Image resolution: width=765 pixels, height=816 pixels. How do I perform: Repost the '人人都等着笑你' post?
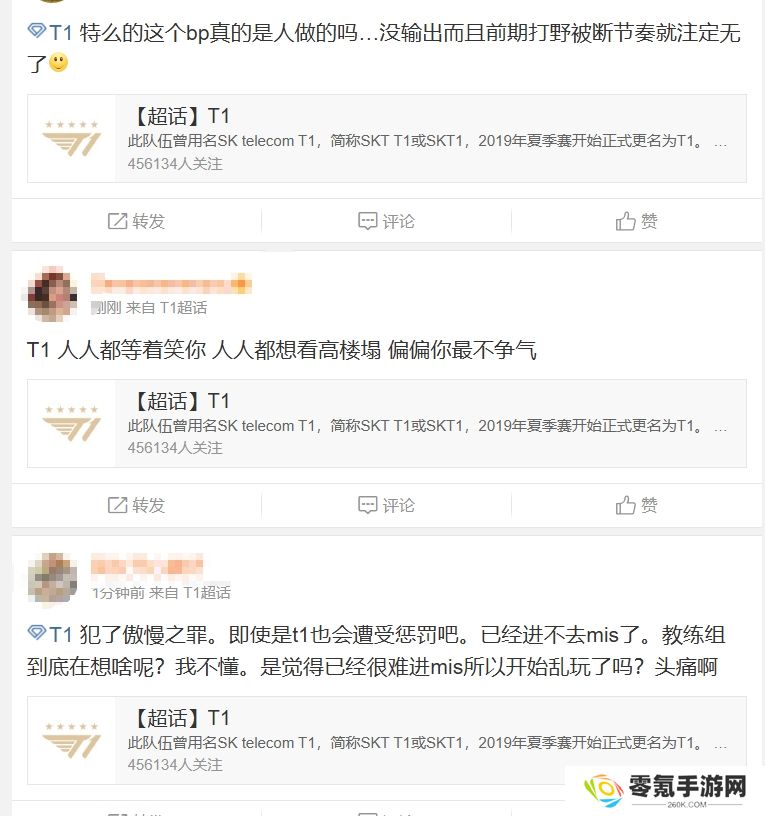coord(136,505)
